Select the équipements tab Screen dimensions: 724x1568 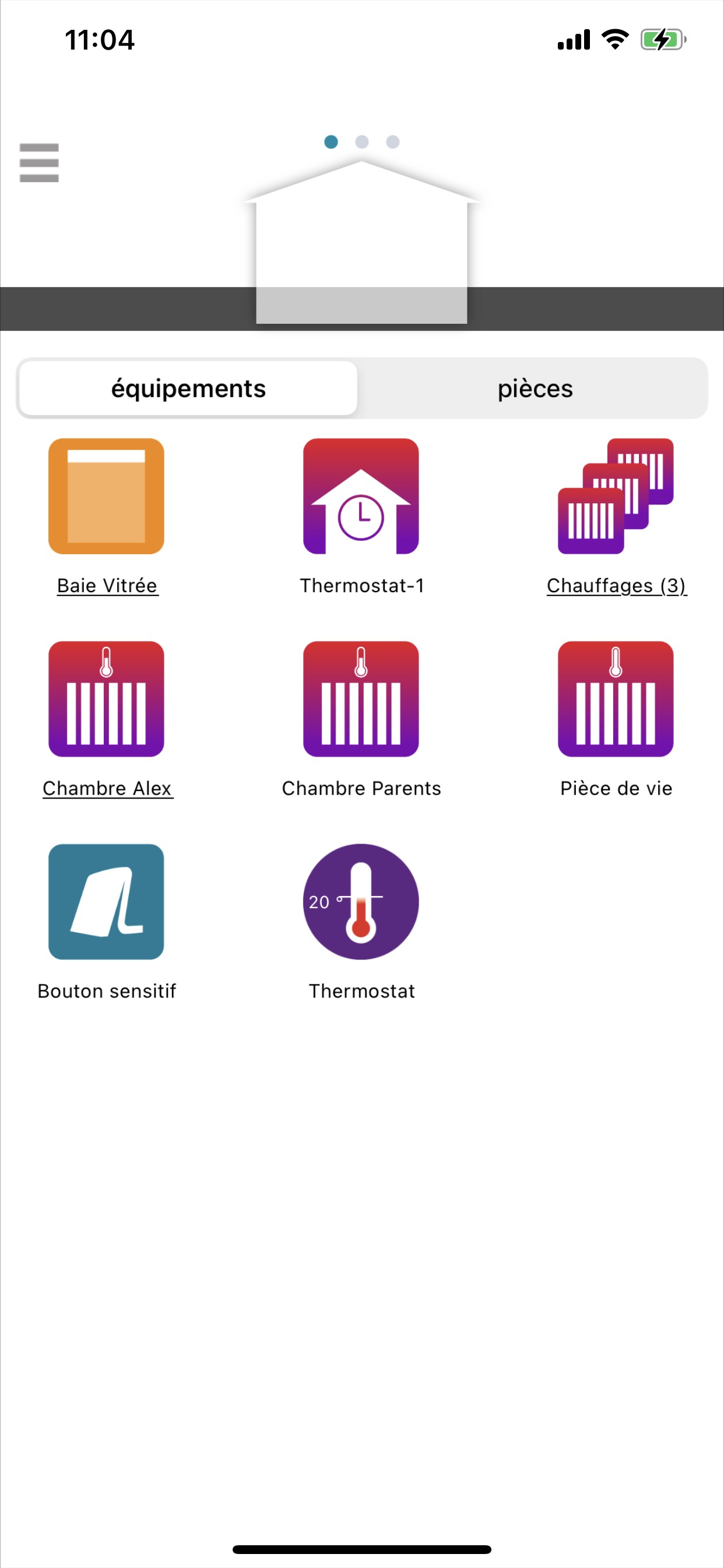point(188,388)
